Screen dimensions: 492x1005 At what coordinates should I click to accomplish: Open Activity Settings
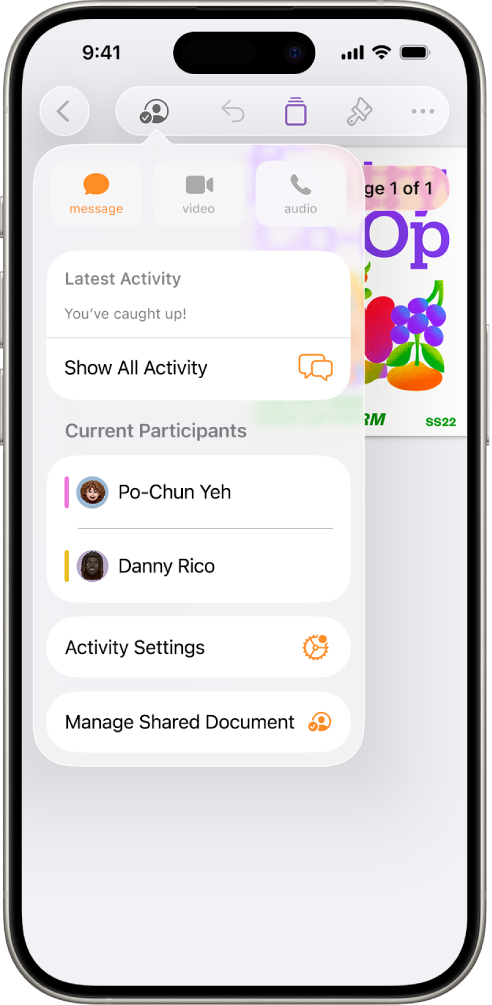tap(199, 647)
